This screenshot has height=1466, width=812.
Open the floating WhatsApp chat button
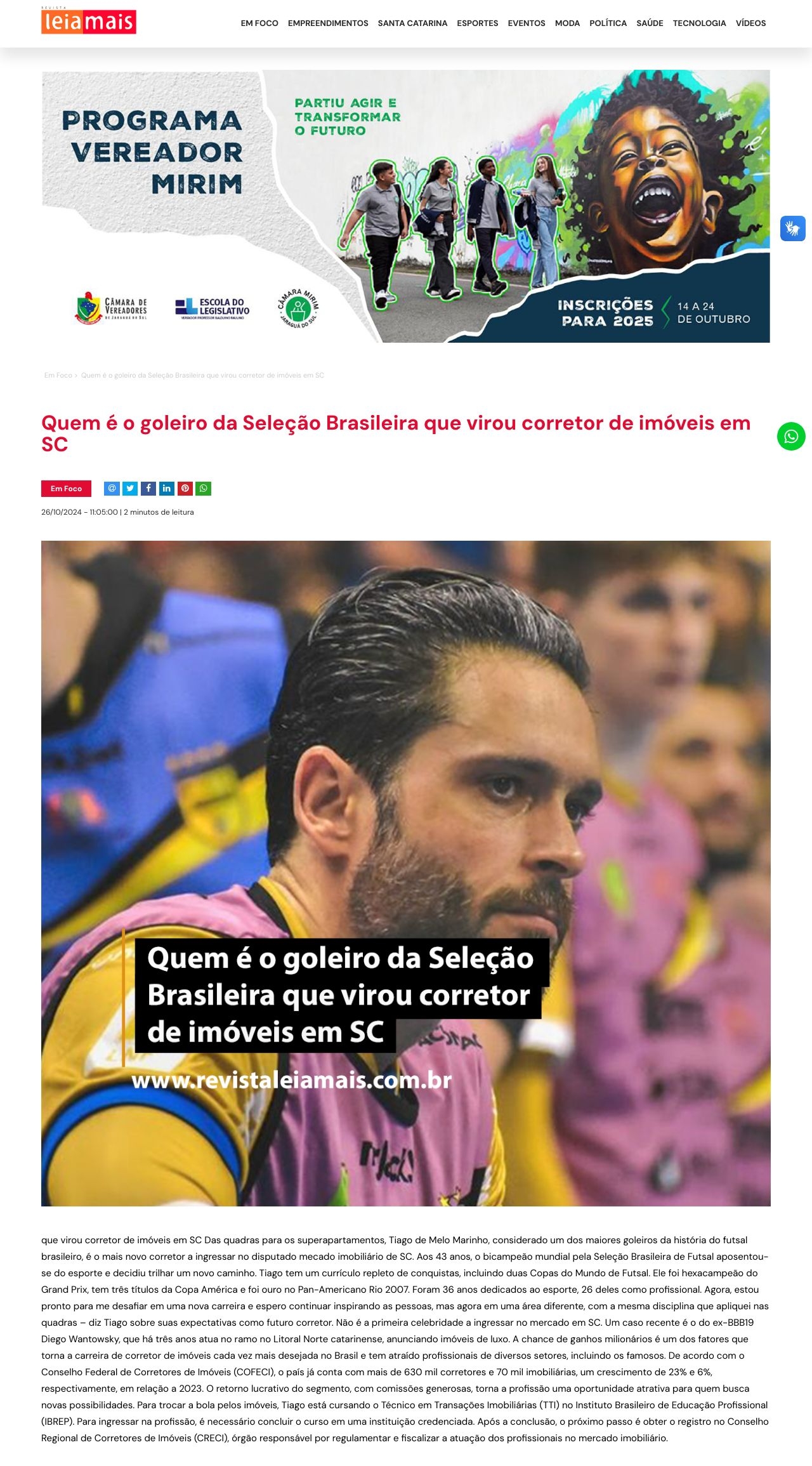point(791,437)
